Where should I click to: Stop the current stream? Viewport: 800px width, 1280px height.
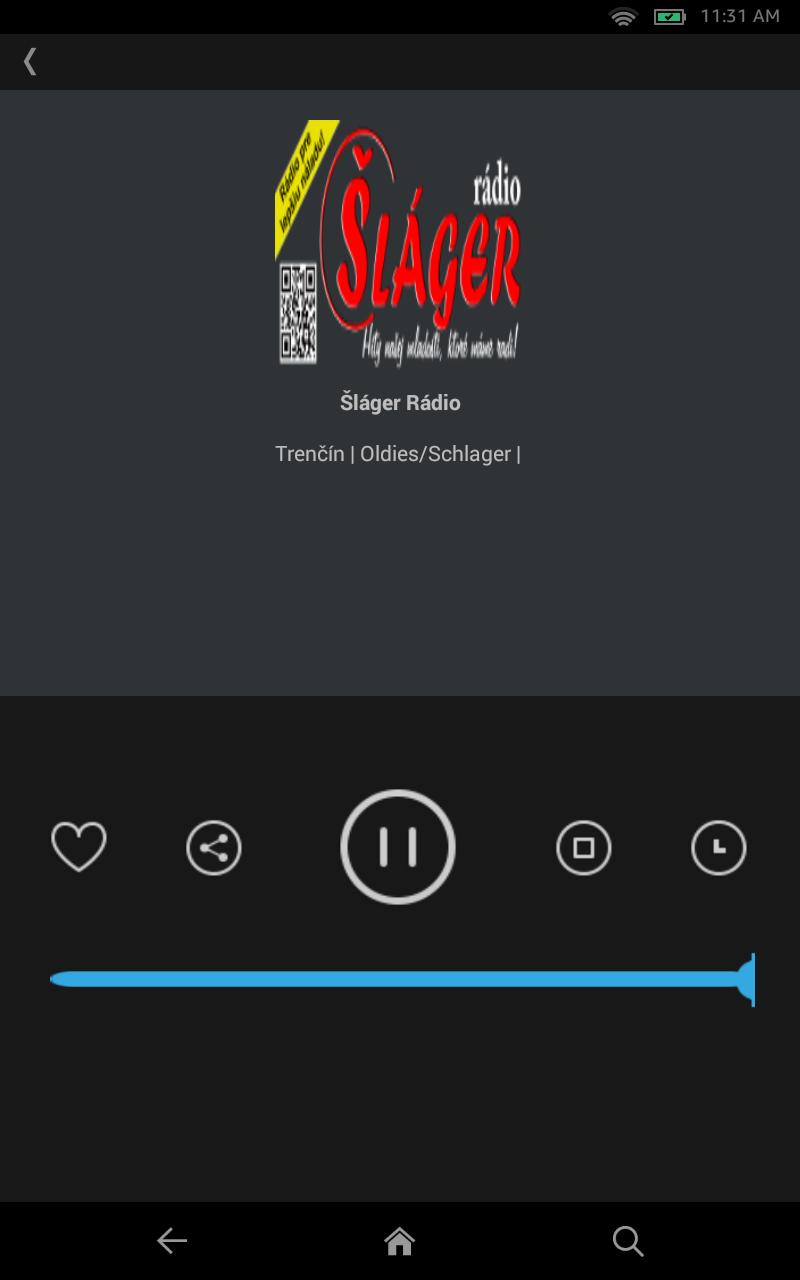[x=584, y=847]
